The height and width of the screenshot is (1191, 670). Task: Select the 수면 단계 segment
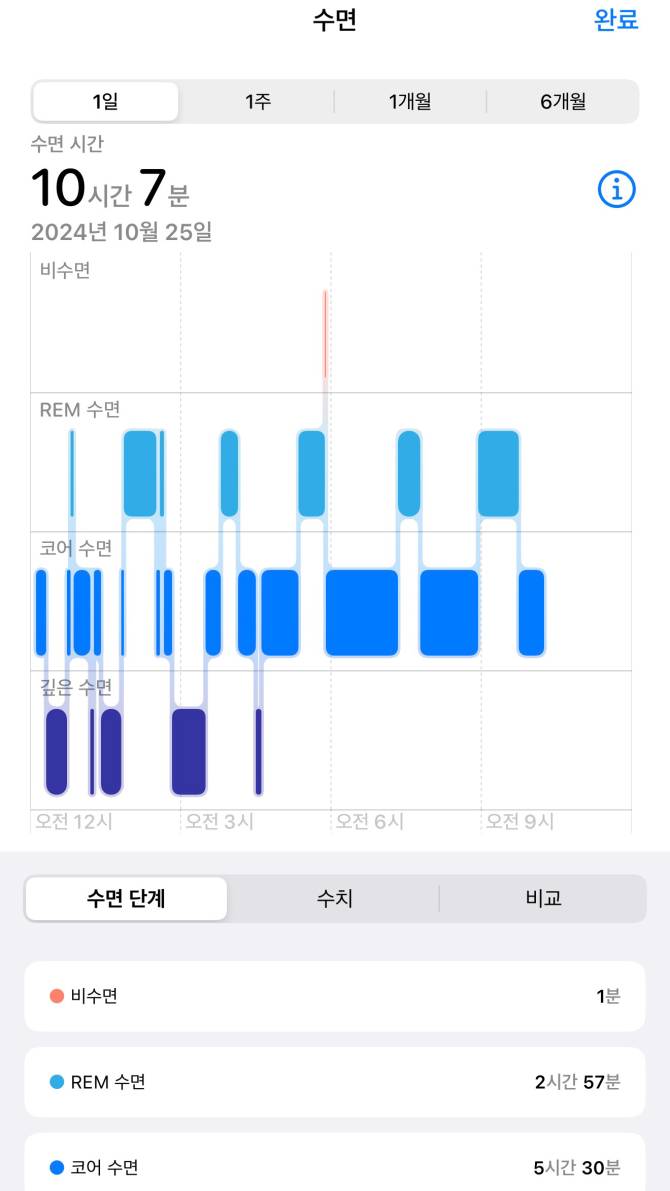click(126, 898)
